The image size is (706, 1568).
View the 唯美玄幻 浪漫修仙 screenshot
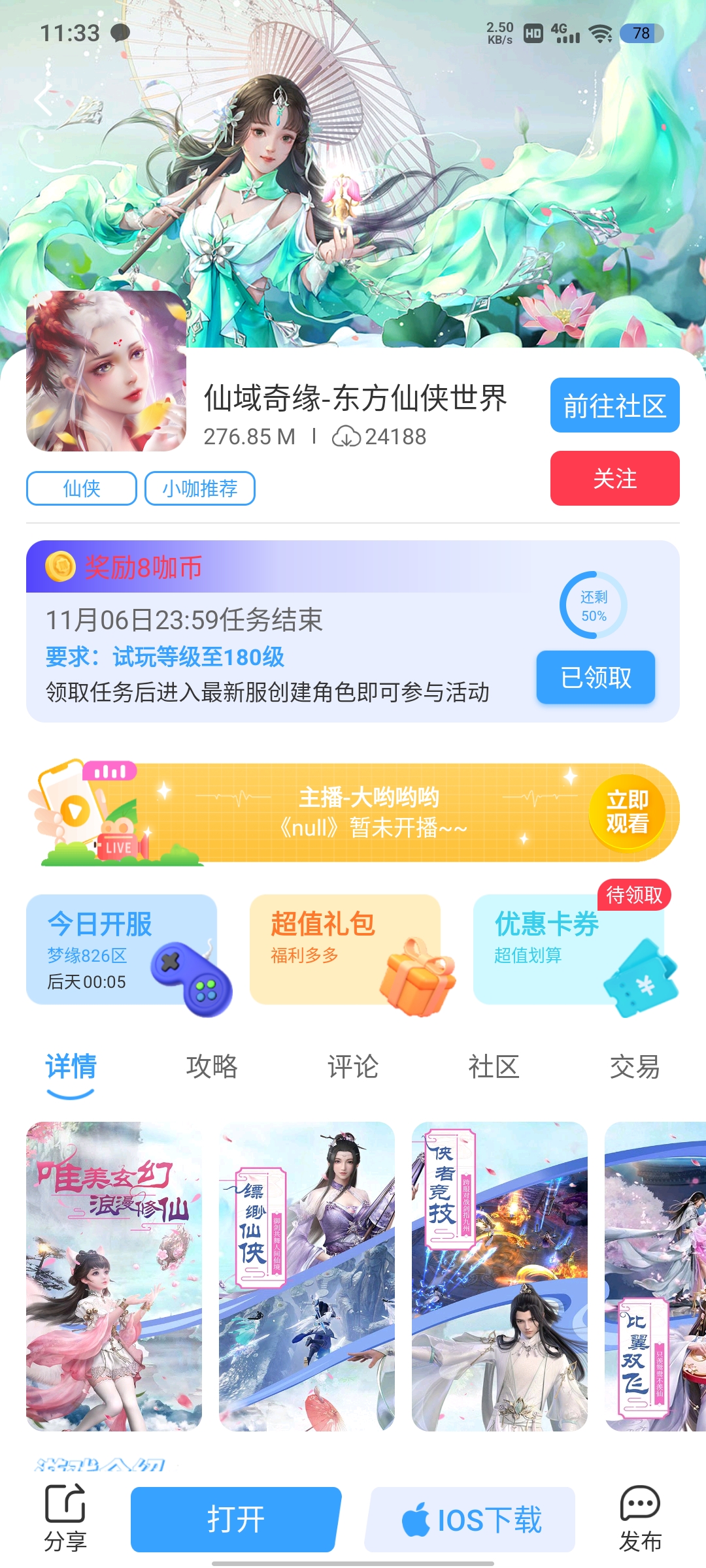114,1275
